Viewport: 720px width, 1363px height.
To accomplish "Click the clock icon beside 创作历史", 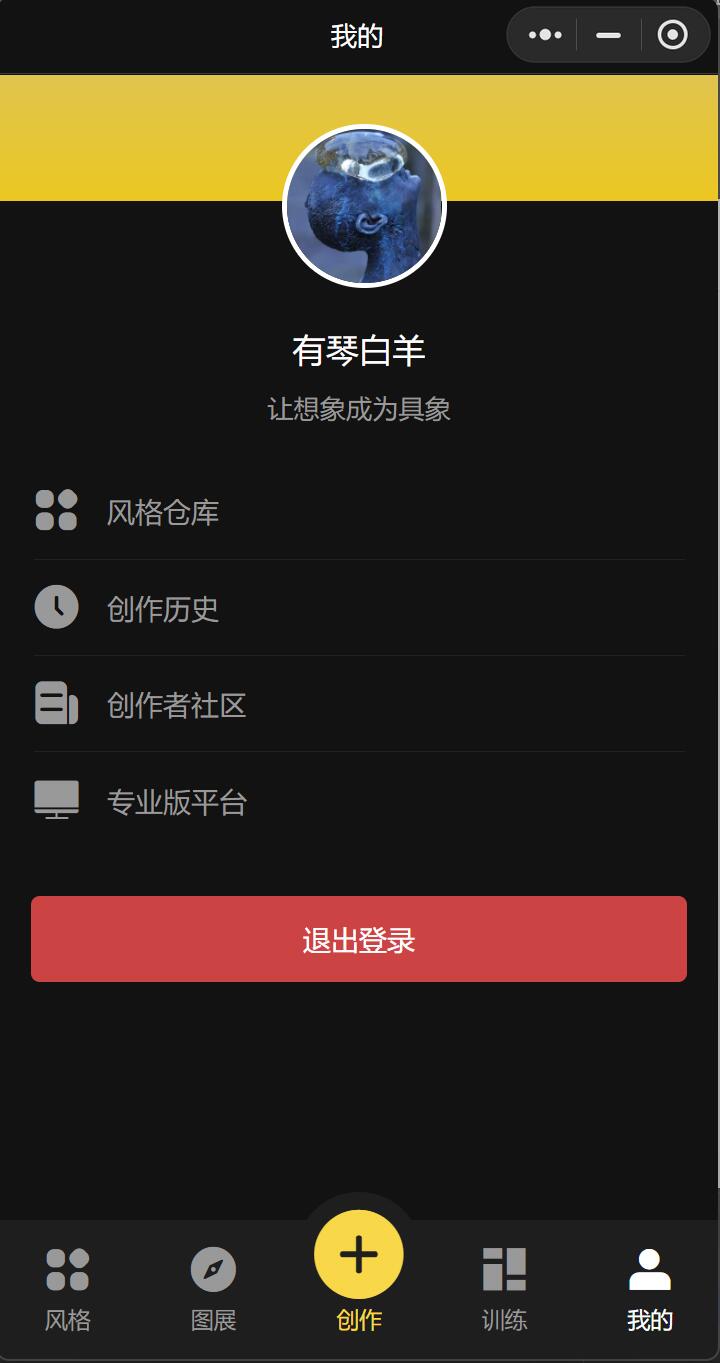I will coord(57,606).
